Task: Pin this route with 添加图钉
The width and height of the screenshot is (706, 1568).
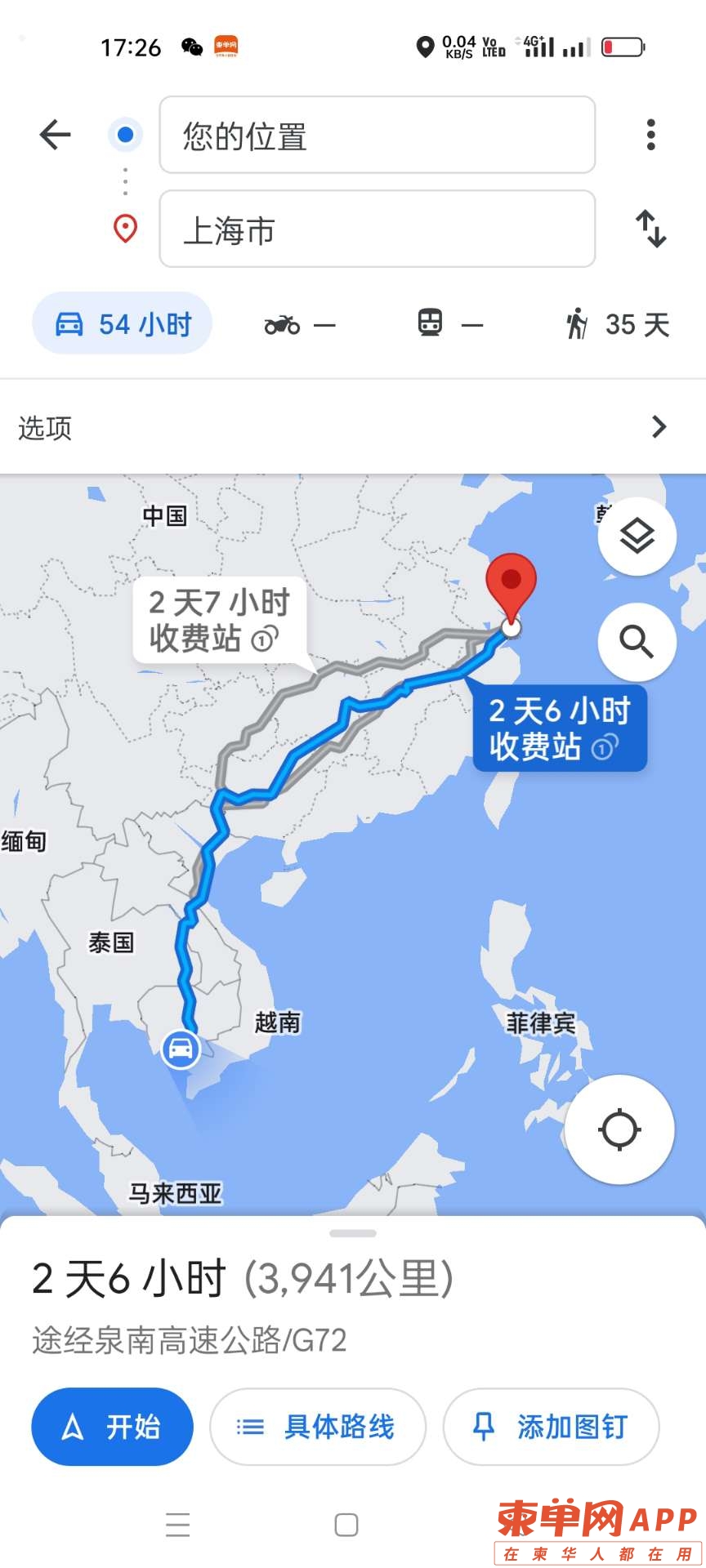Action: 551,1427
